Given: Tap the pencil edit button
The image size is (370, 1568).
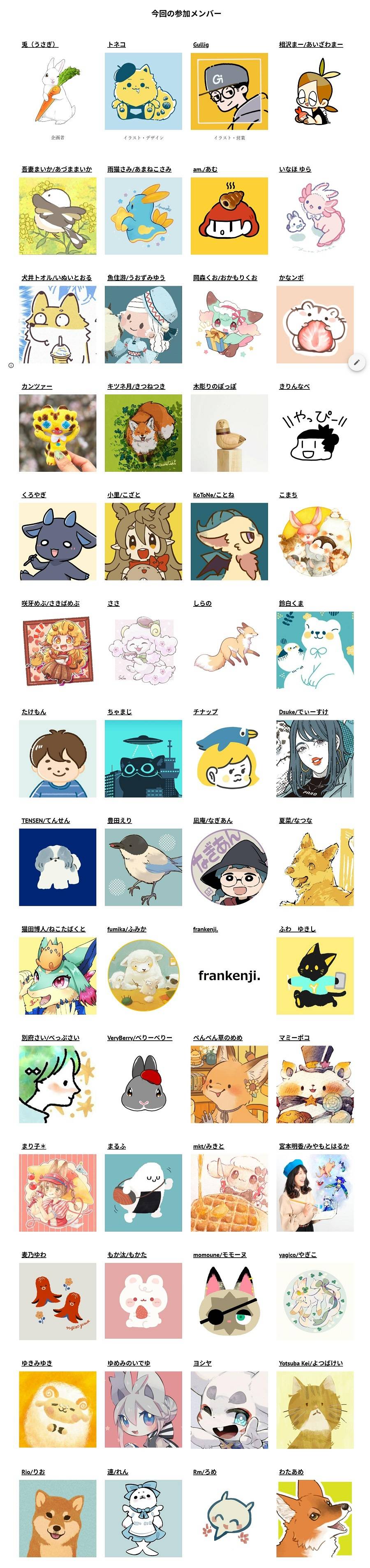Looking at the screenshot, I should pyautogui.click(x=357, y=362).
